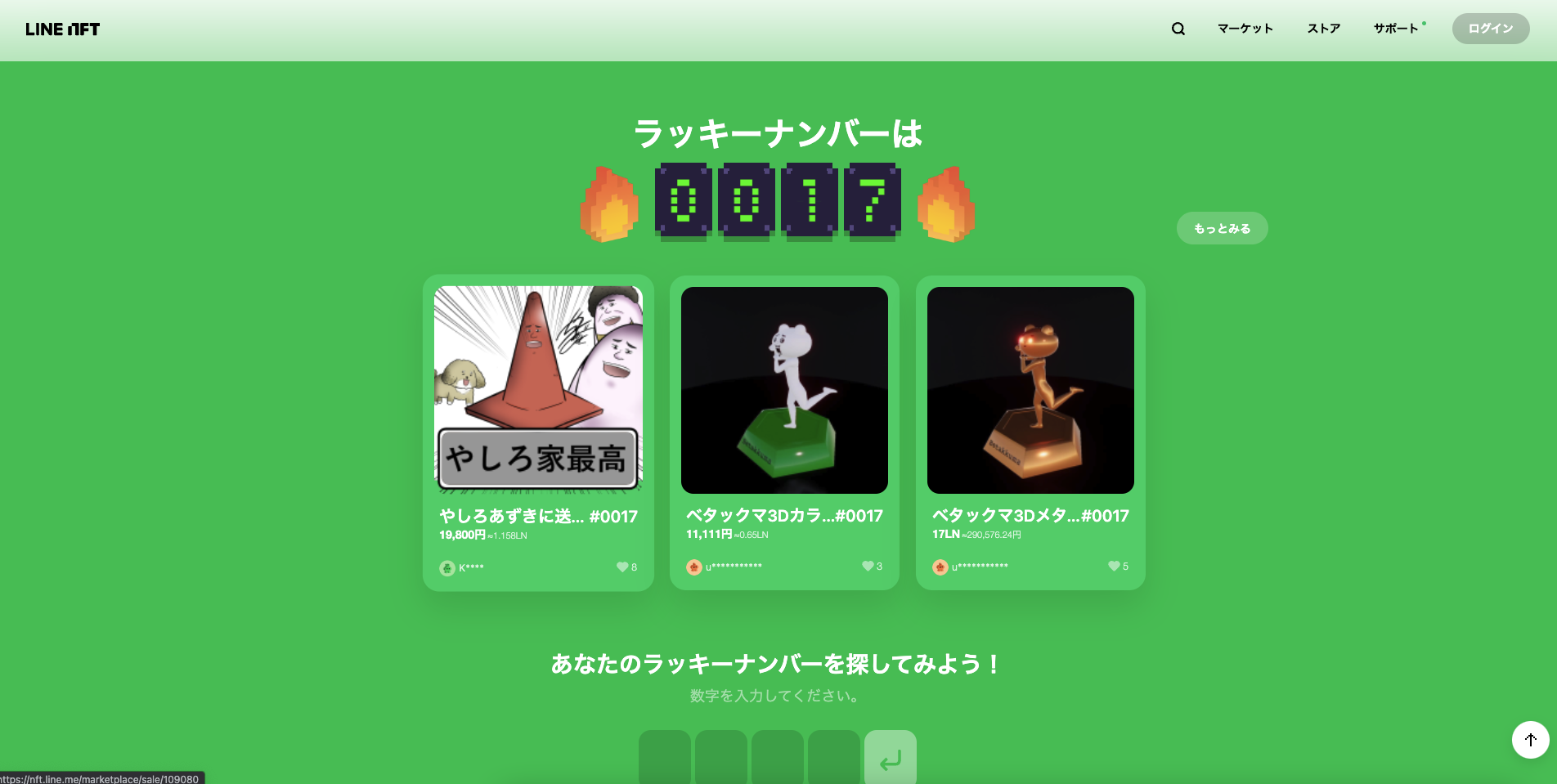This screenshot has width=1557, height=784.
Task: Go to the ストア section
Action: click(x=1323, y=29)
